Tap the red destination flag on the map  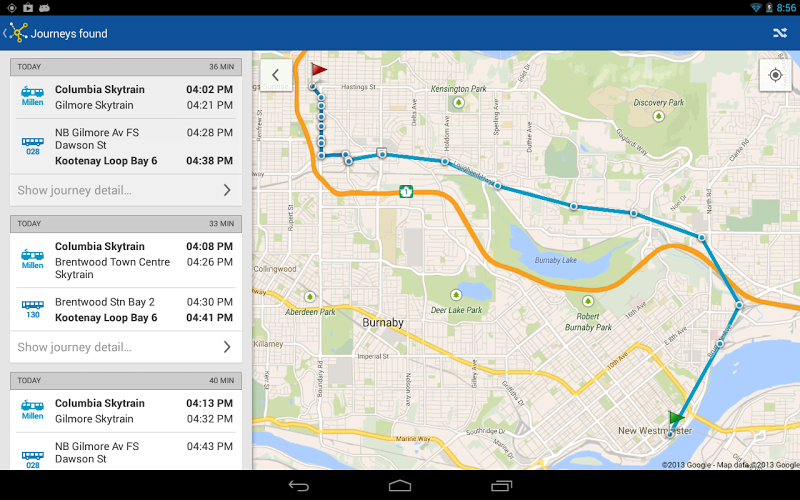click(318, 70)
